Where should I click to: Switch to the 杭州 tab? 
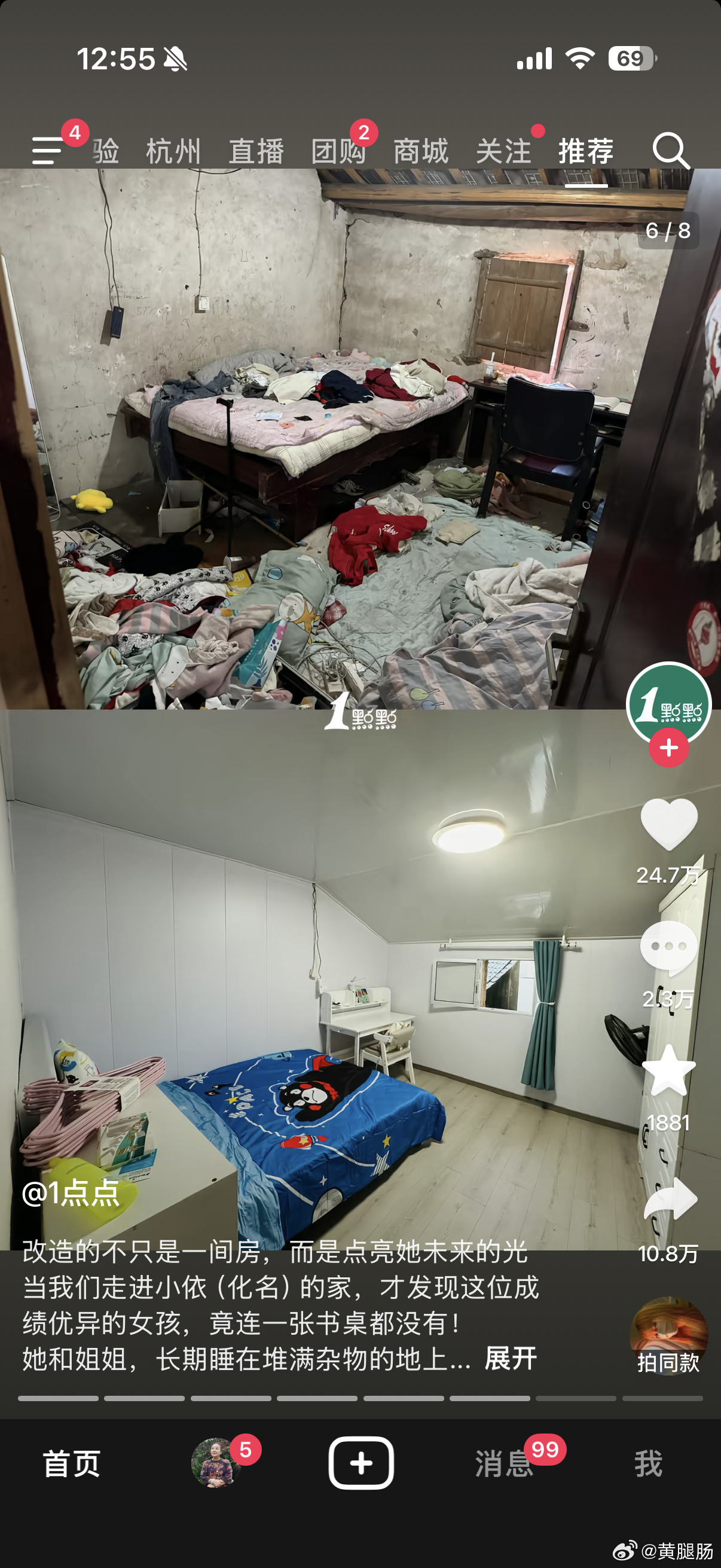pos(173,151)
